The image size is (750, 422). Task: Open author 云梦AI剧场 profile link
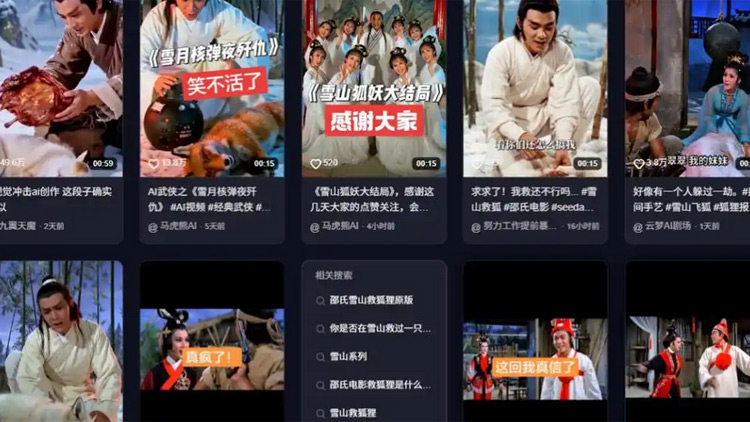[675, 227]
